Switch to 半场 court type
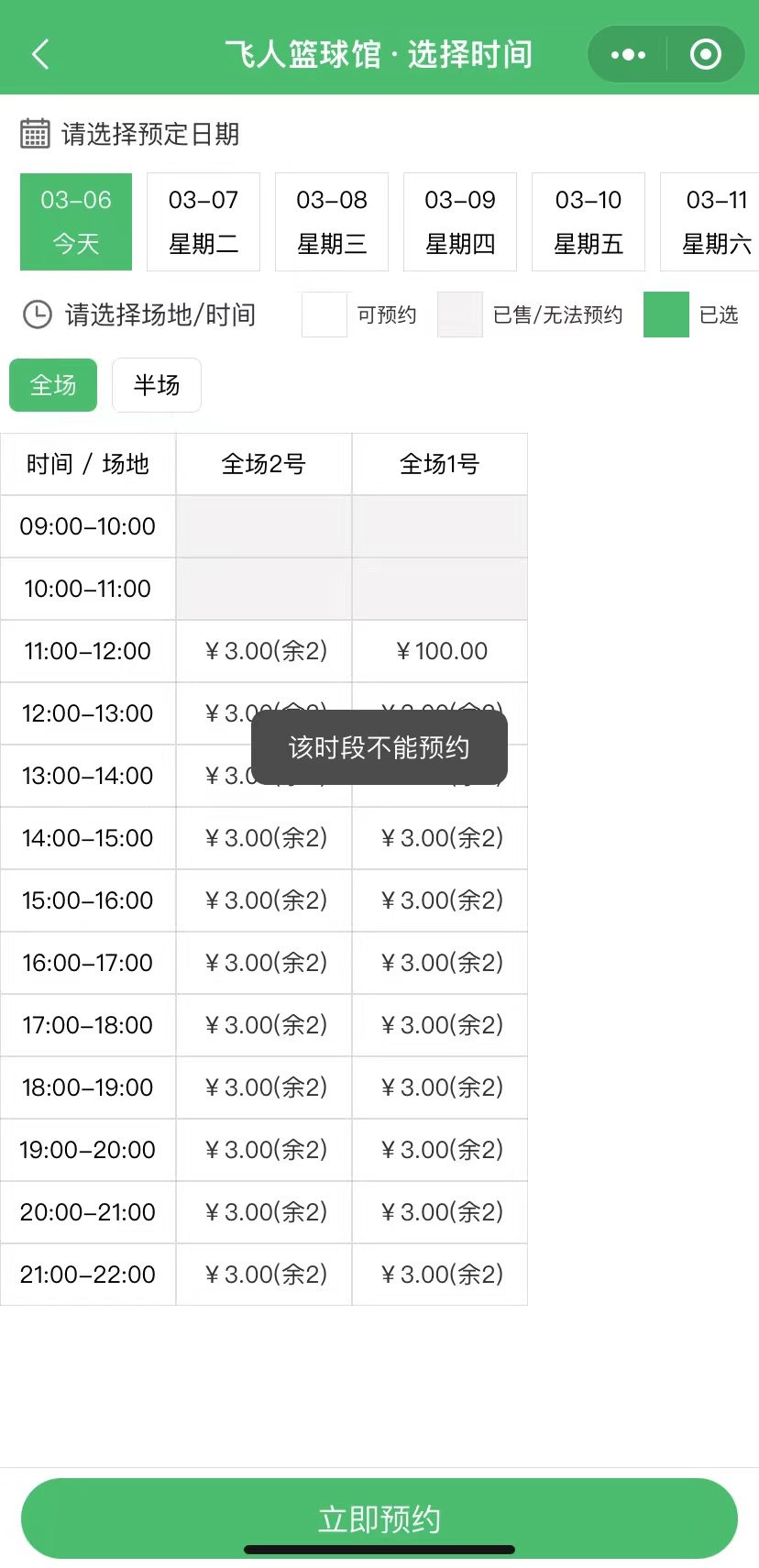Screen dimensions: 759x1568 (x=157, y=385)
